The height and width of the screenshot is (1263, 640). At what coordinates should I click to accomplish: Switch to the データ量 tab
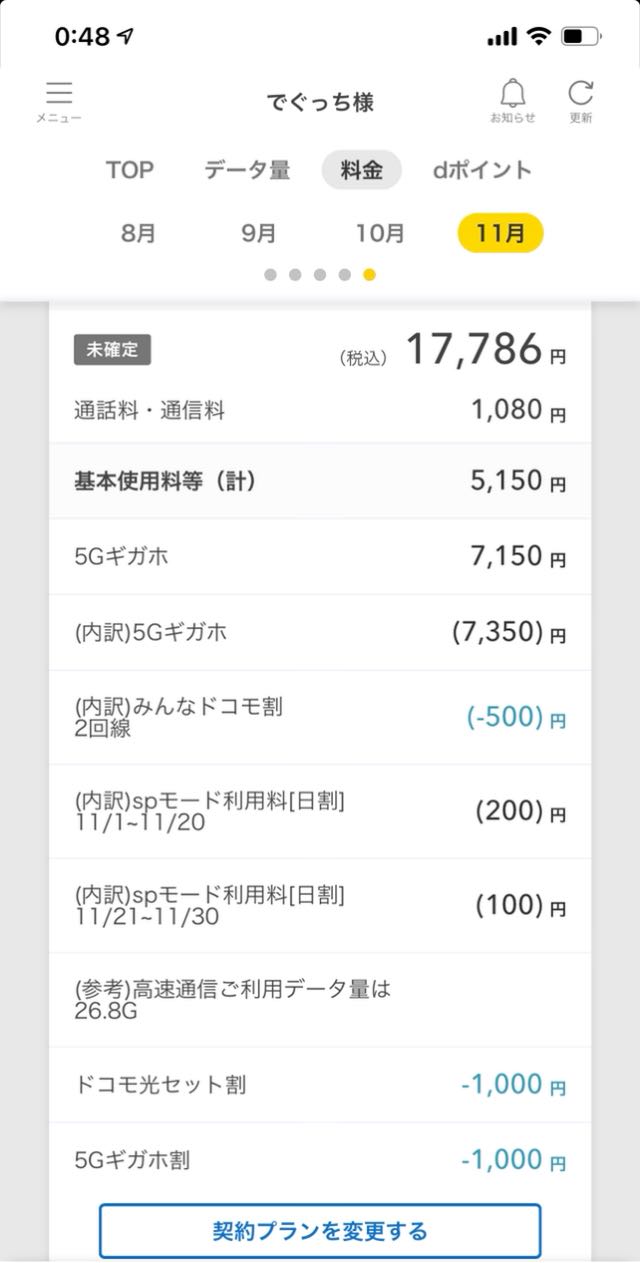pos(247,170)
